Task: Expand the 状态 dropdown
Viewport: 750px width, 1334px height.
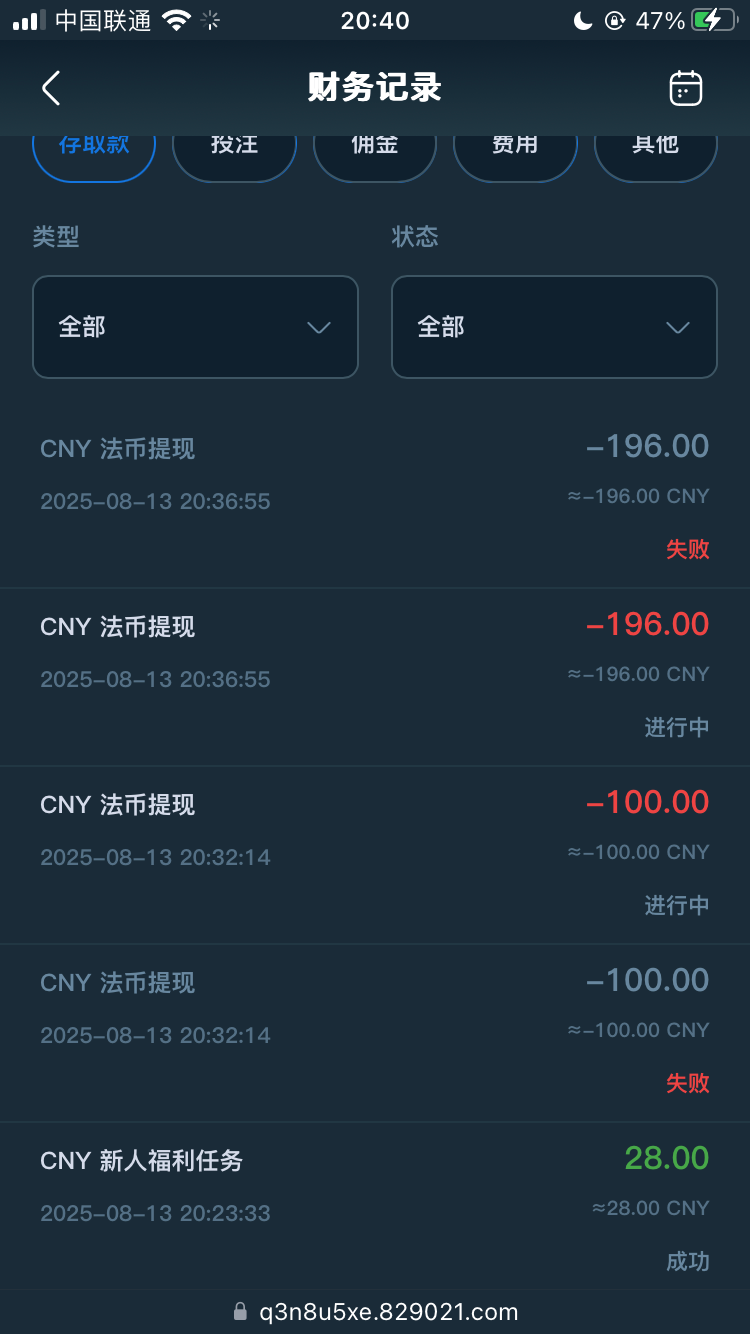Action: pyautogui.click(x=554, y=327)
